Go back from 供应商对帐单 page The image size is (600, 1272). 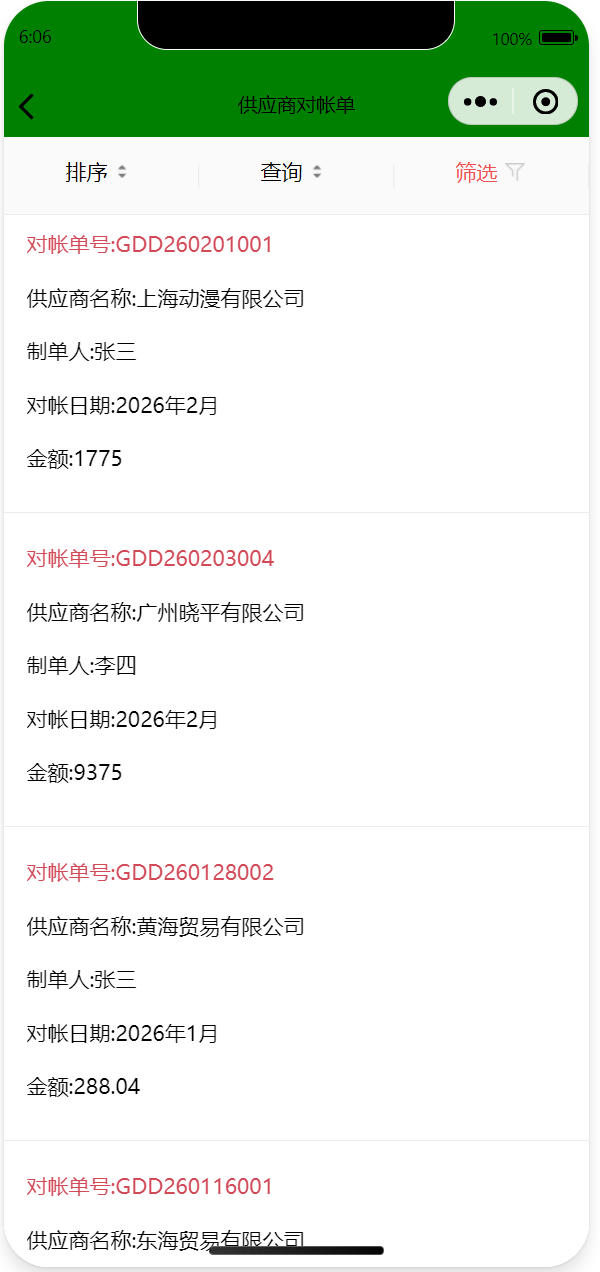[x=27, y=106]
